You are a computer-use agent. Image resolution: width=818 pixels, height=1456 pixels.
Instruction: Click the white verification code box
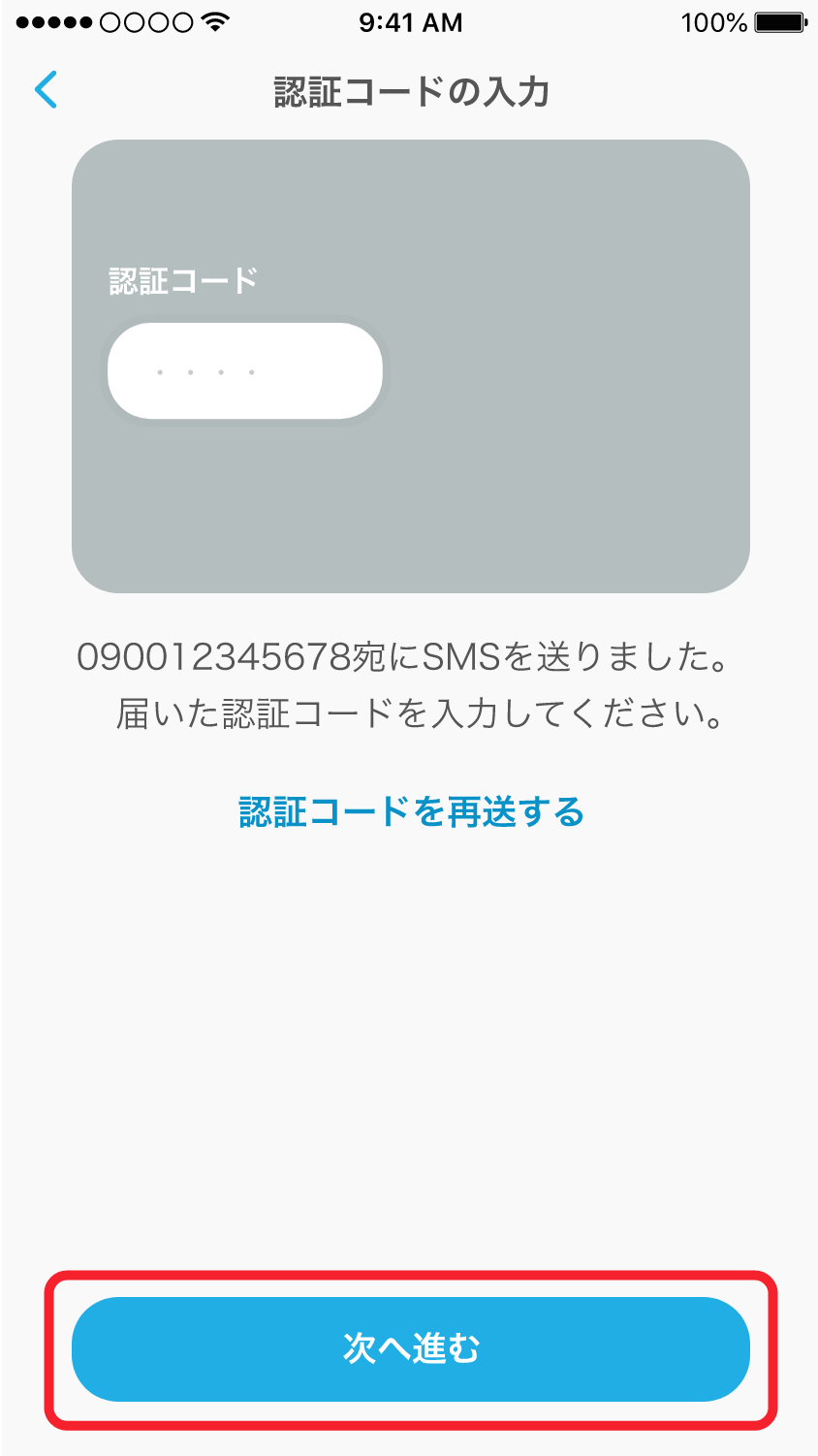244,370
